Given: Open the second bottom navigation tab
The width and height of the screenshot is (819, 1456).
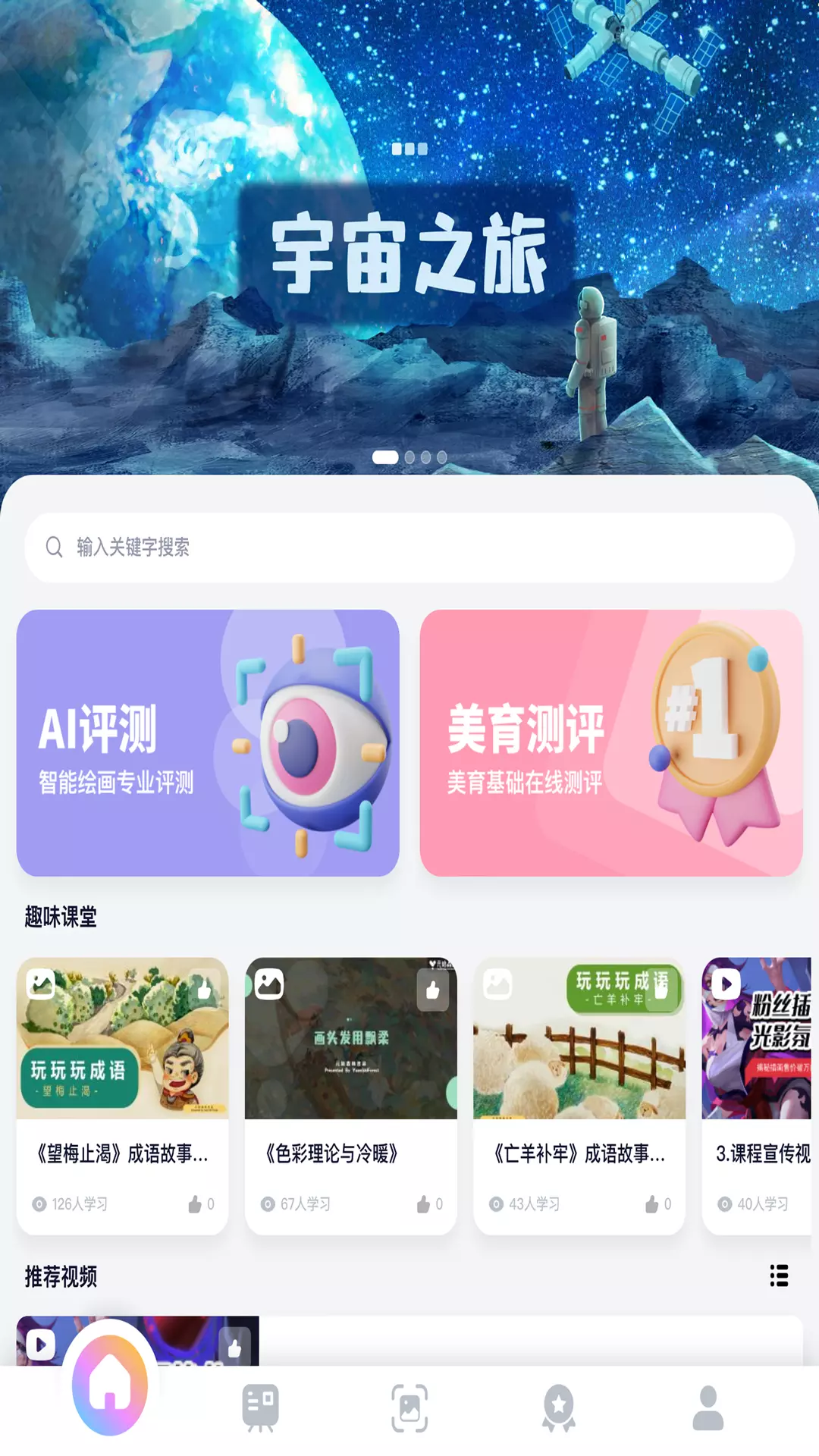Looking at the screenshot, I should click(260, 1407).
